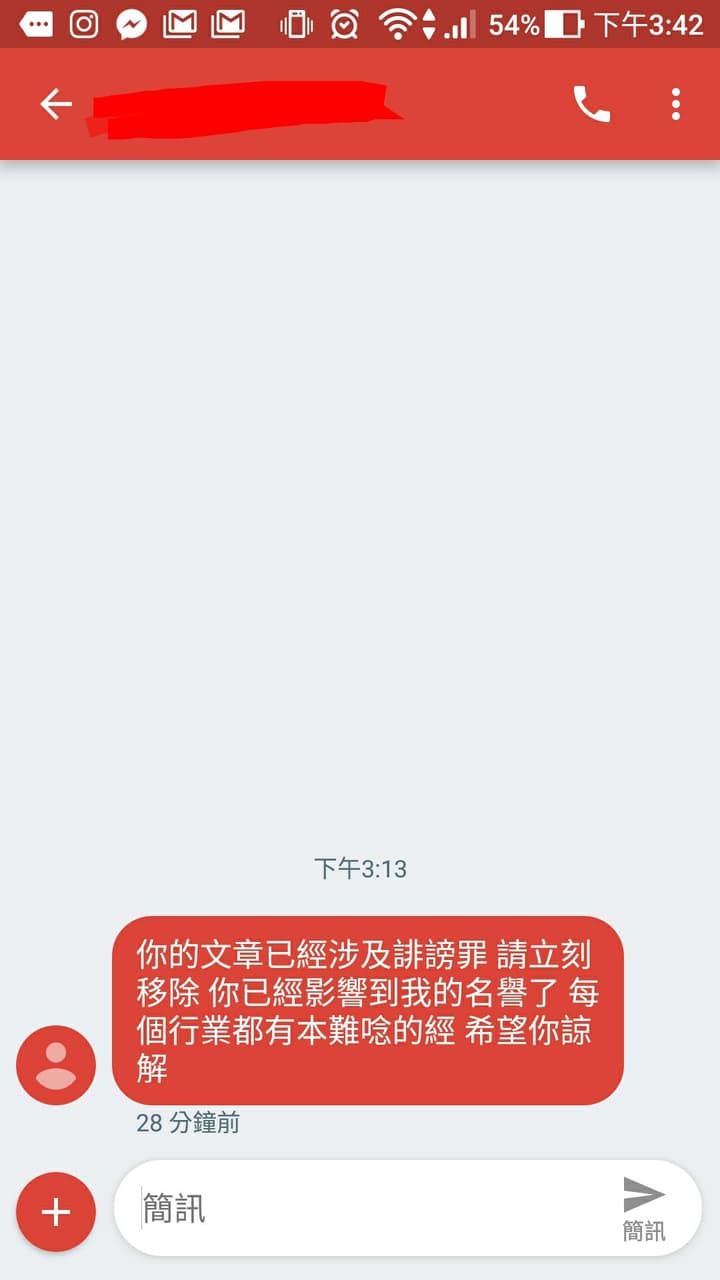Focus the 簡訊 message input field
The height and width of the screenshot is (1280, 720).
[370, 1208]
